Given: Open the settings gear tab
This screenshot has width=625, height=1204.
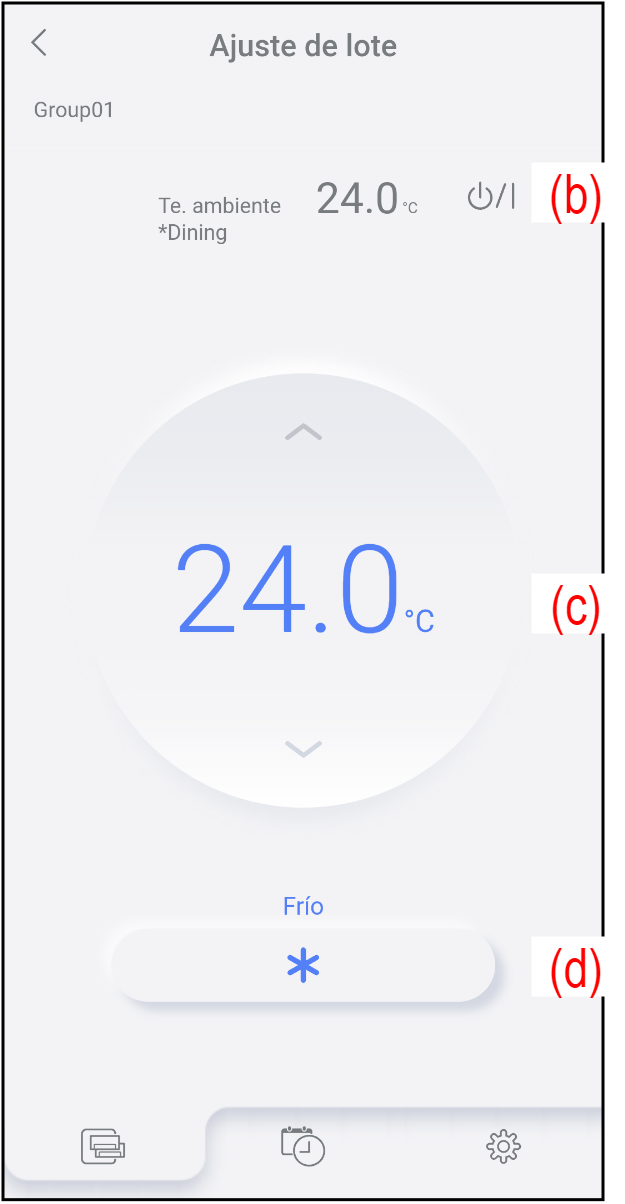Looking at the screenshot, I should (x=503, y=1146).
